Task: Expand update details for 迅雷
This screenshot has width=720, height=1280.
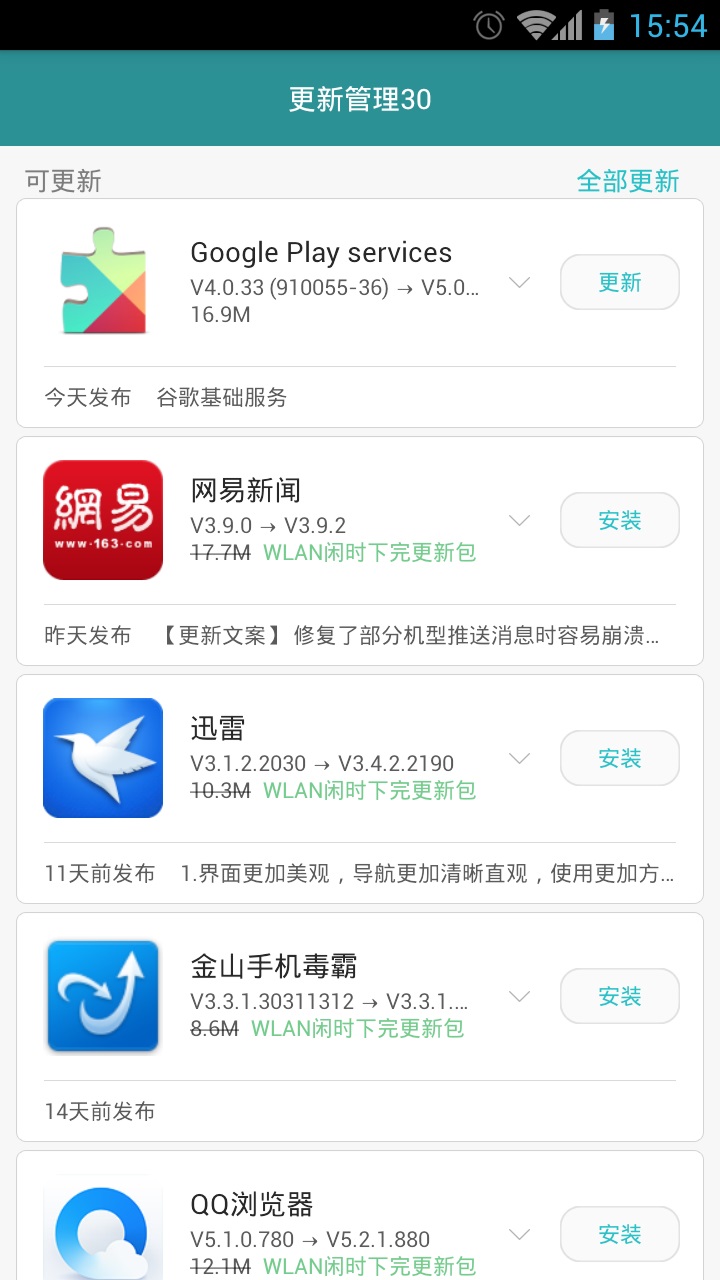Action: click(x=519, y=757)
